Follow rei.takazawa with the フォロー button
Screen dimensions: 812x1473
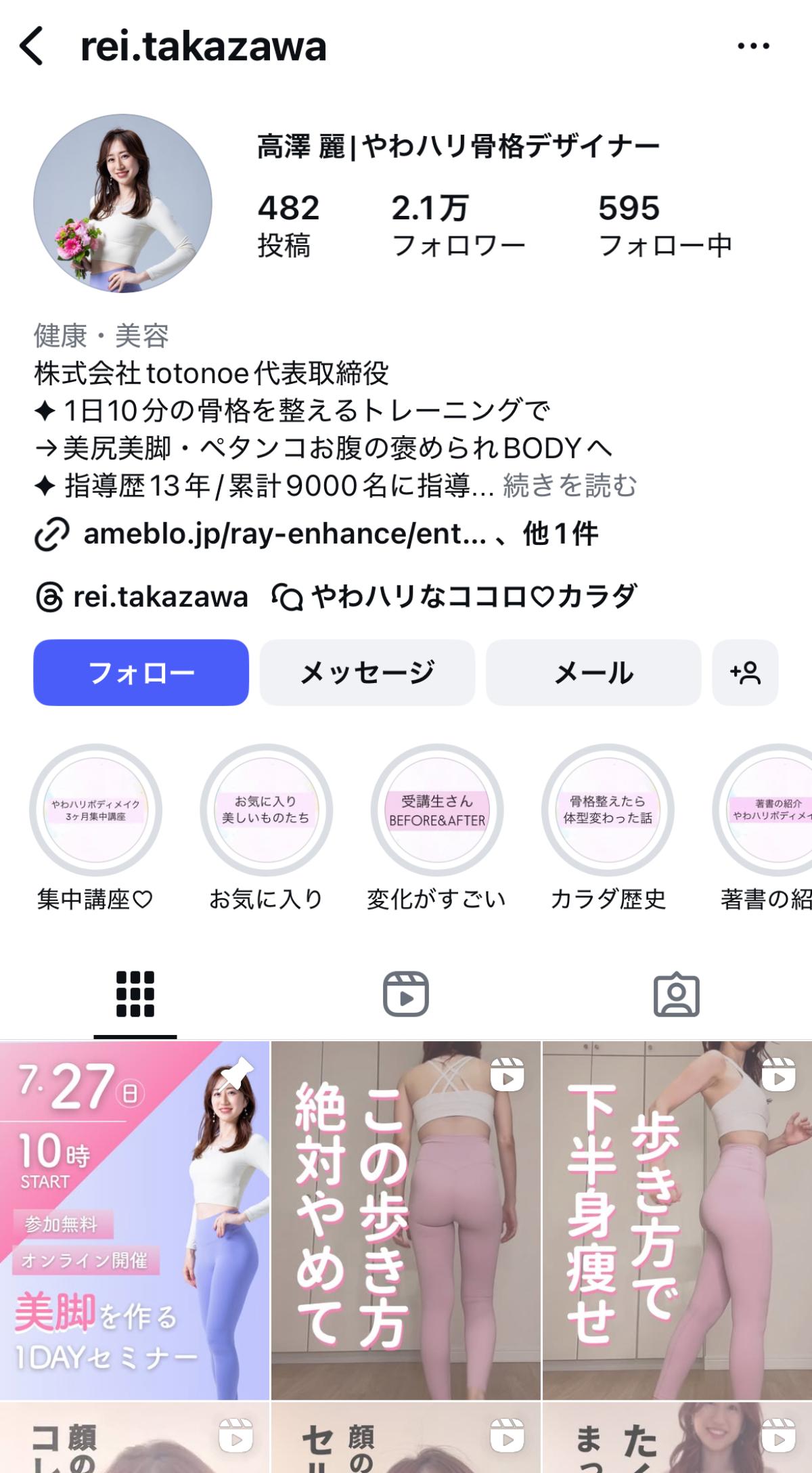[141, 672]
